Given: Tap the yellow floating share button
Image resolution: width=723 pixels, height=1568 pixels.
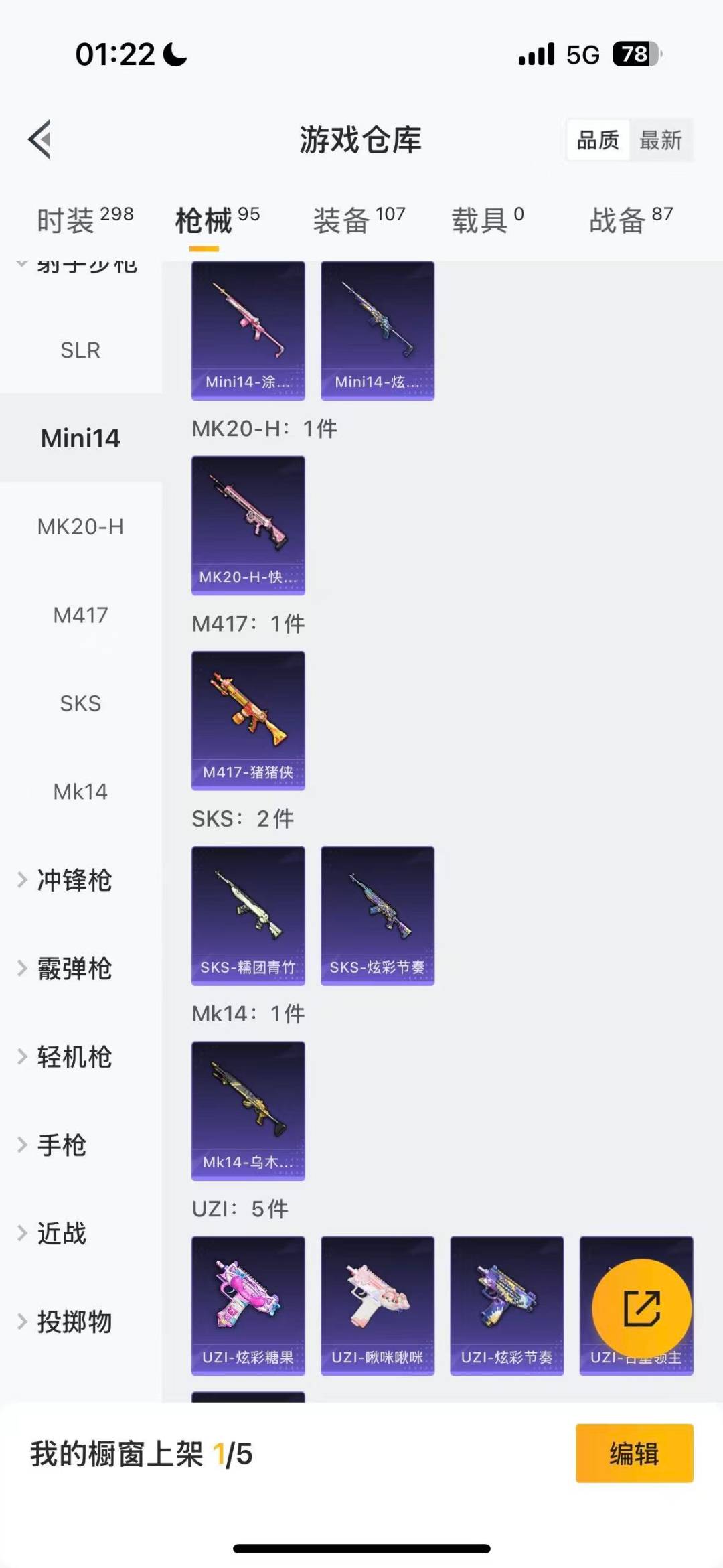Looking at the screenshot, I should (641, 1308).
